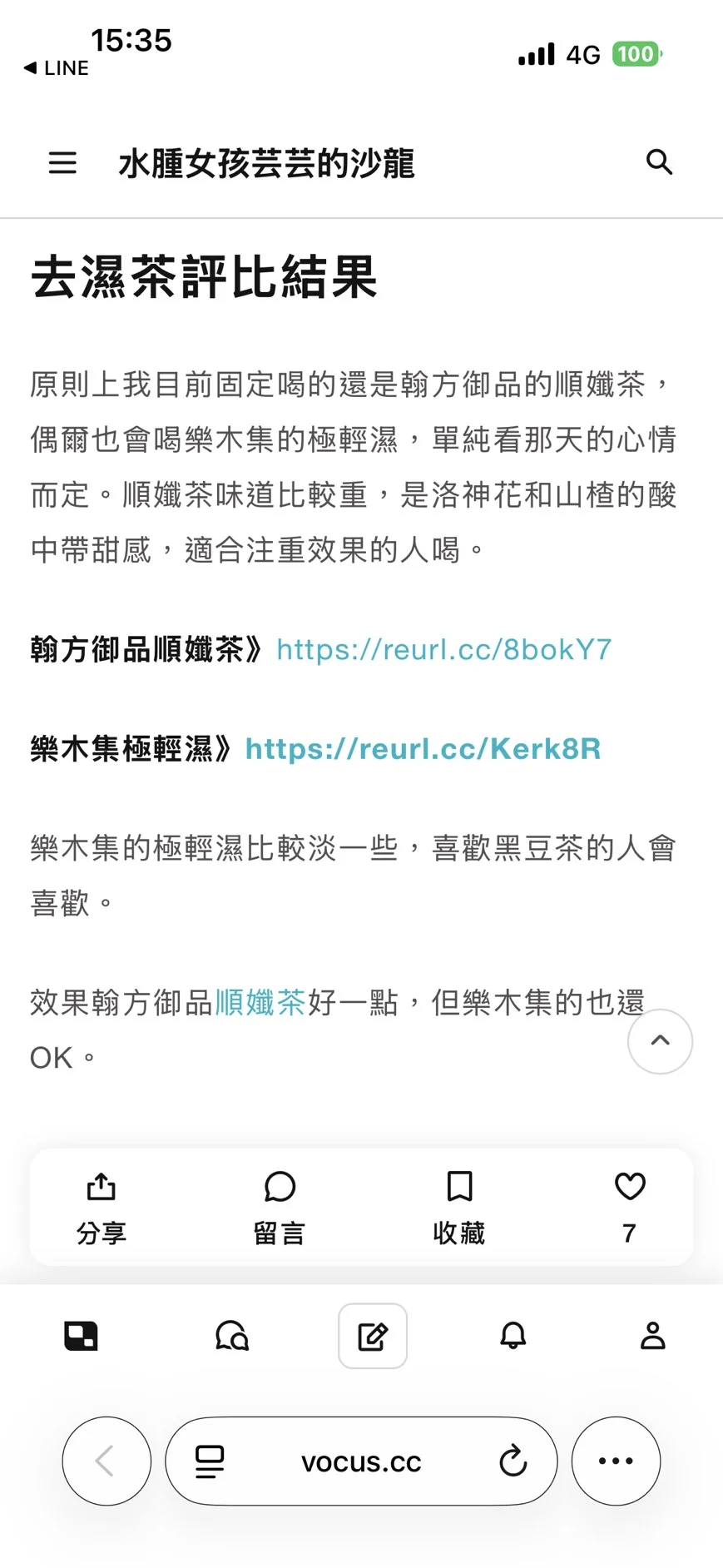Open the browser's three-dot menu
This screenshot has width=723, height=1568.
(616, 1461)
